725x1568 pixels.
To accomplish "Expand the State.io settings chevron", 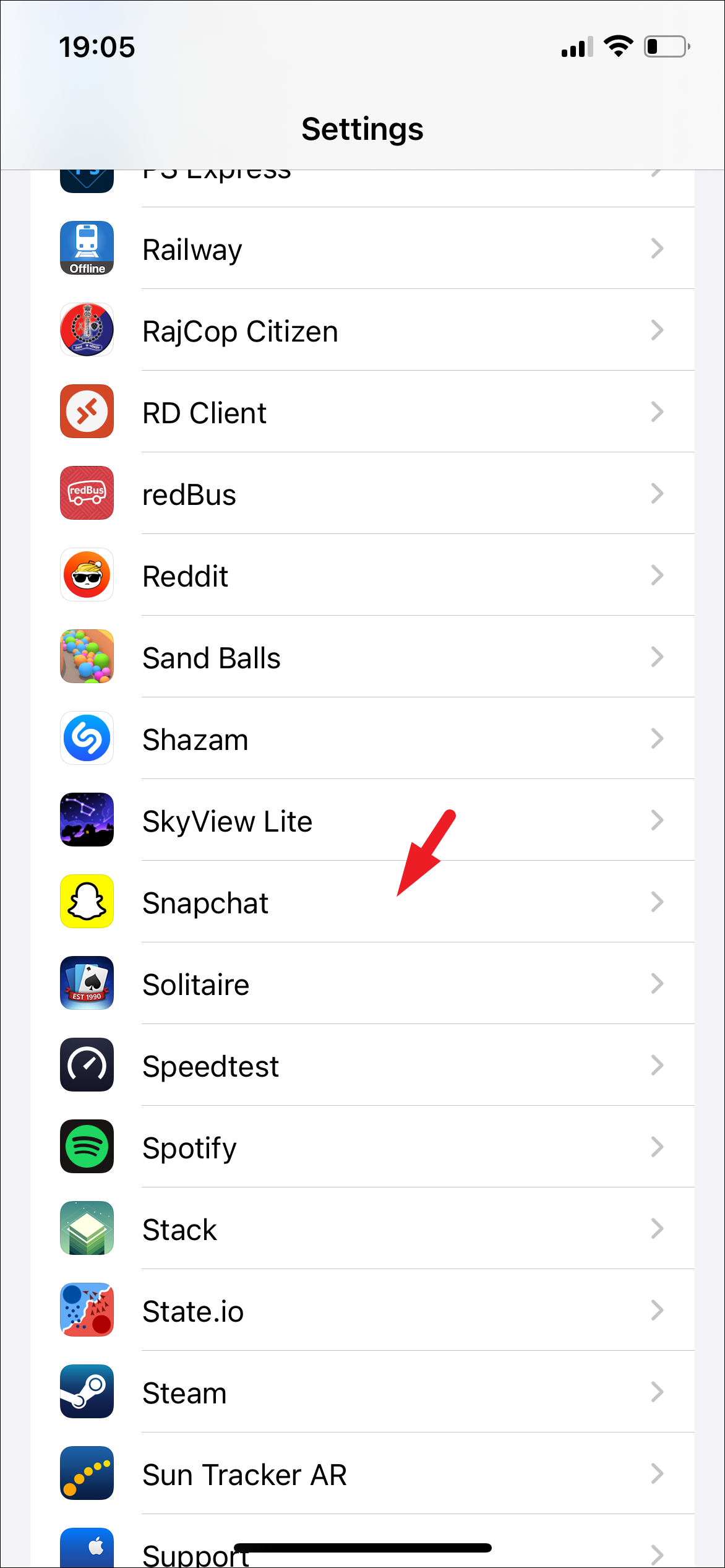I will (657, 1310).
